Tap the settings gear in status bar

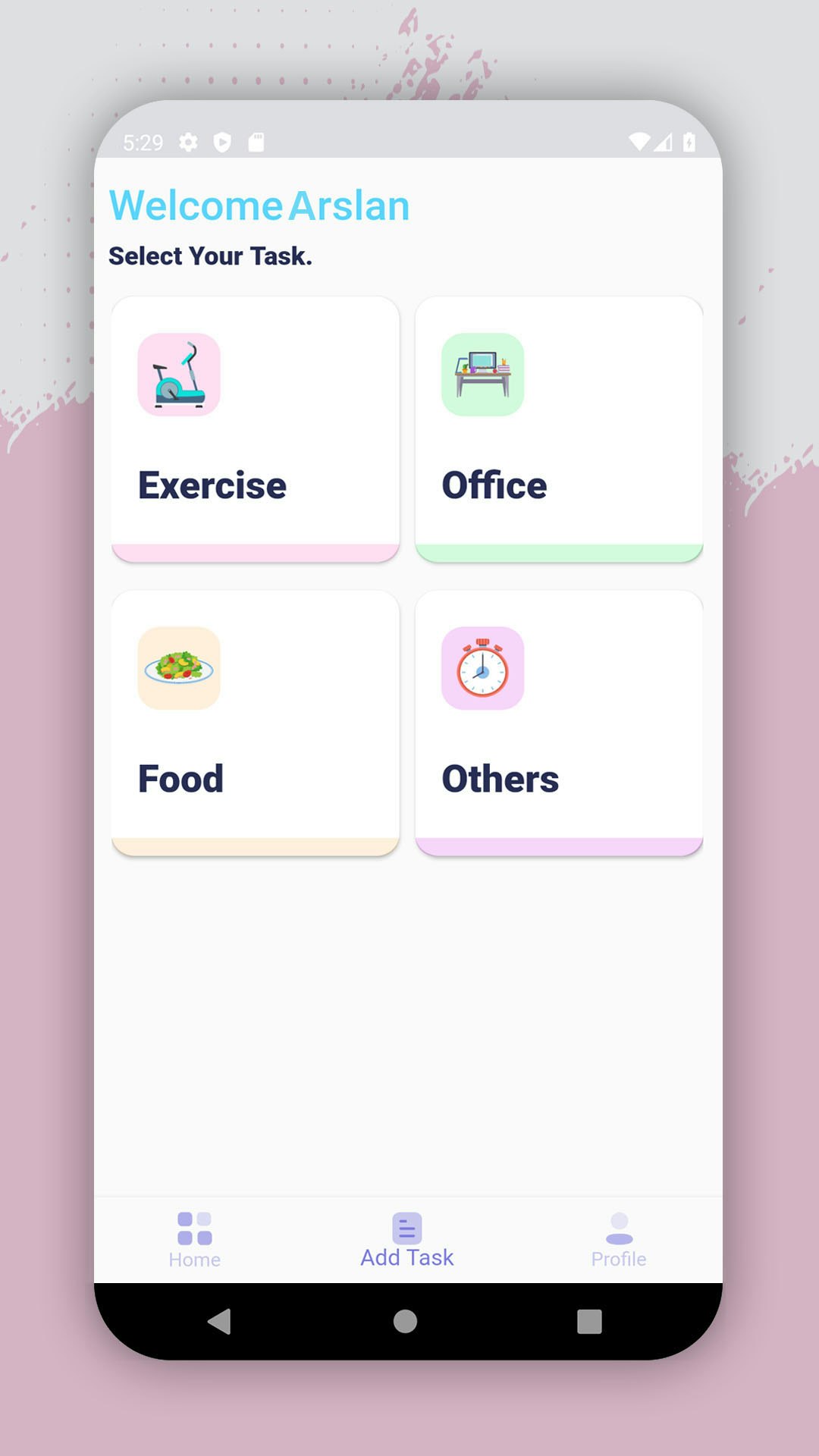[x=189, y=142]
